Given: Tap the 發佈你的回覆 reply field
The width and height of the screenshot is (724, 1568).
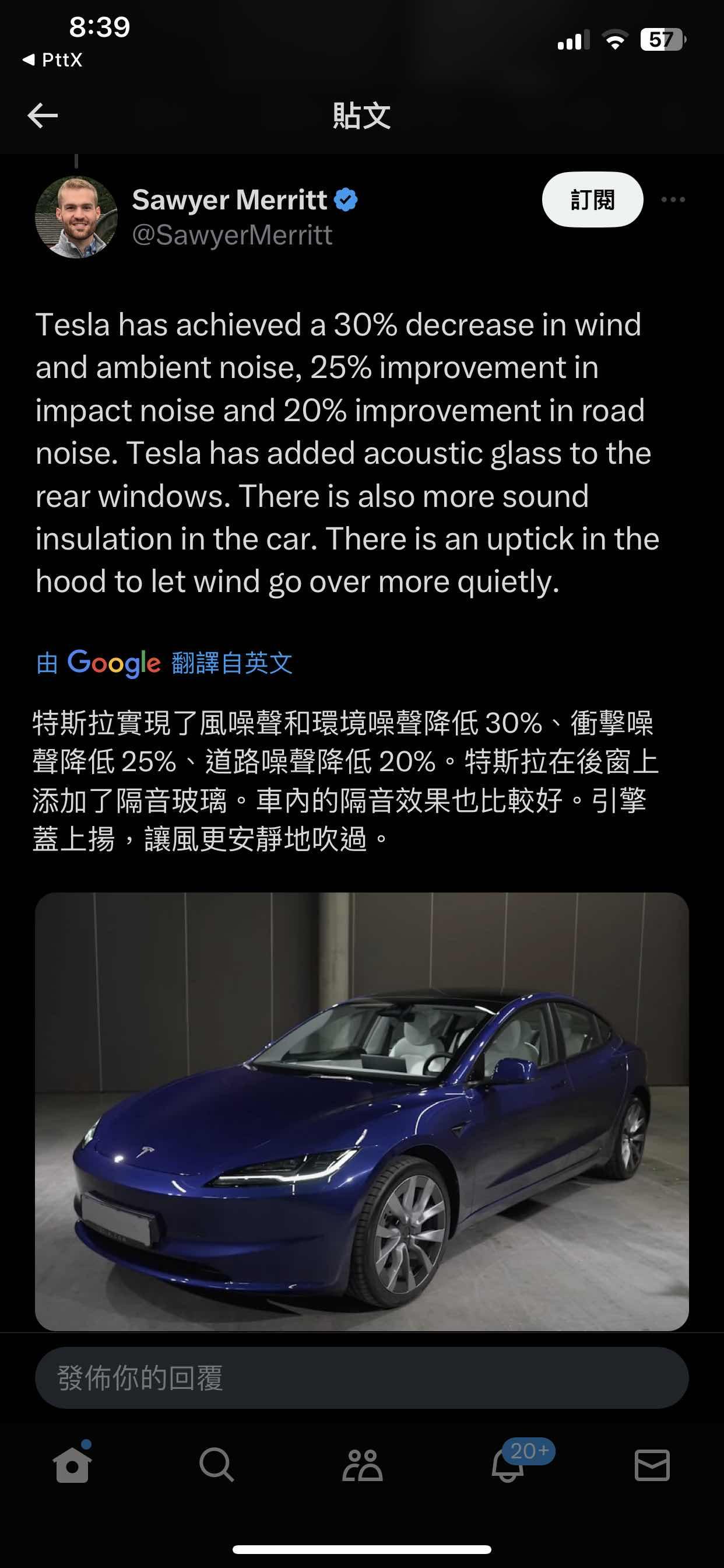Looking at the screenshot, I should [x=361, y=1377].
